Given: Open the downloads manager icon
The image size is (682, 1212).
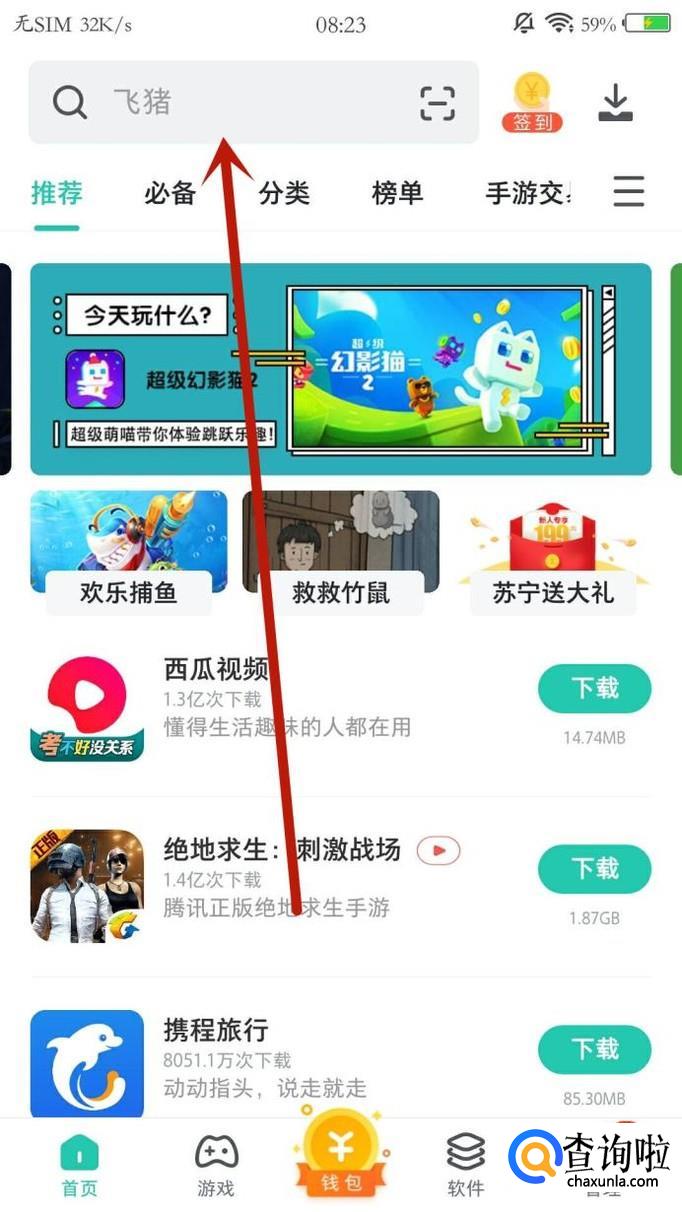Looking at the screenshot, I should [616, 102].
